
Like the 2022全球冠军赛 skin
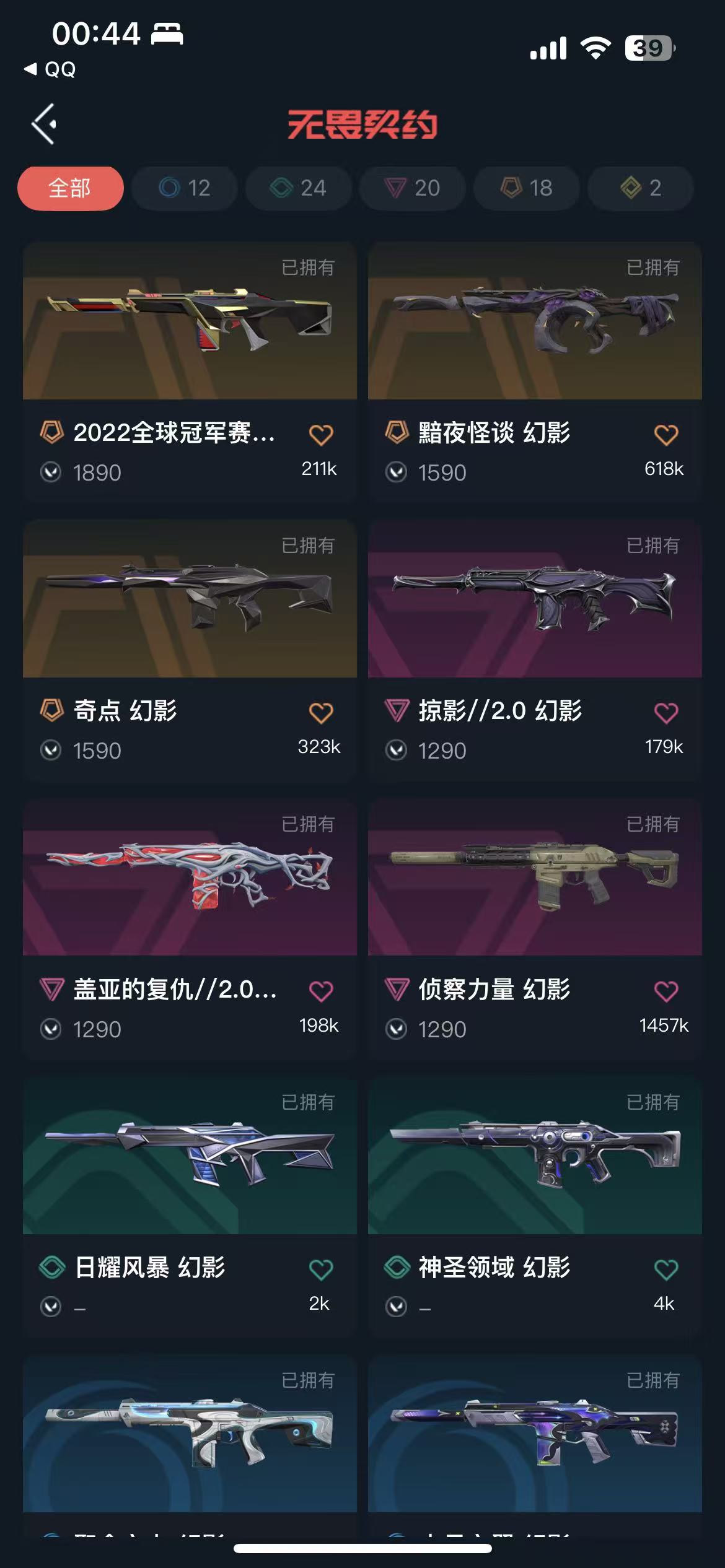click(321, 435)
